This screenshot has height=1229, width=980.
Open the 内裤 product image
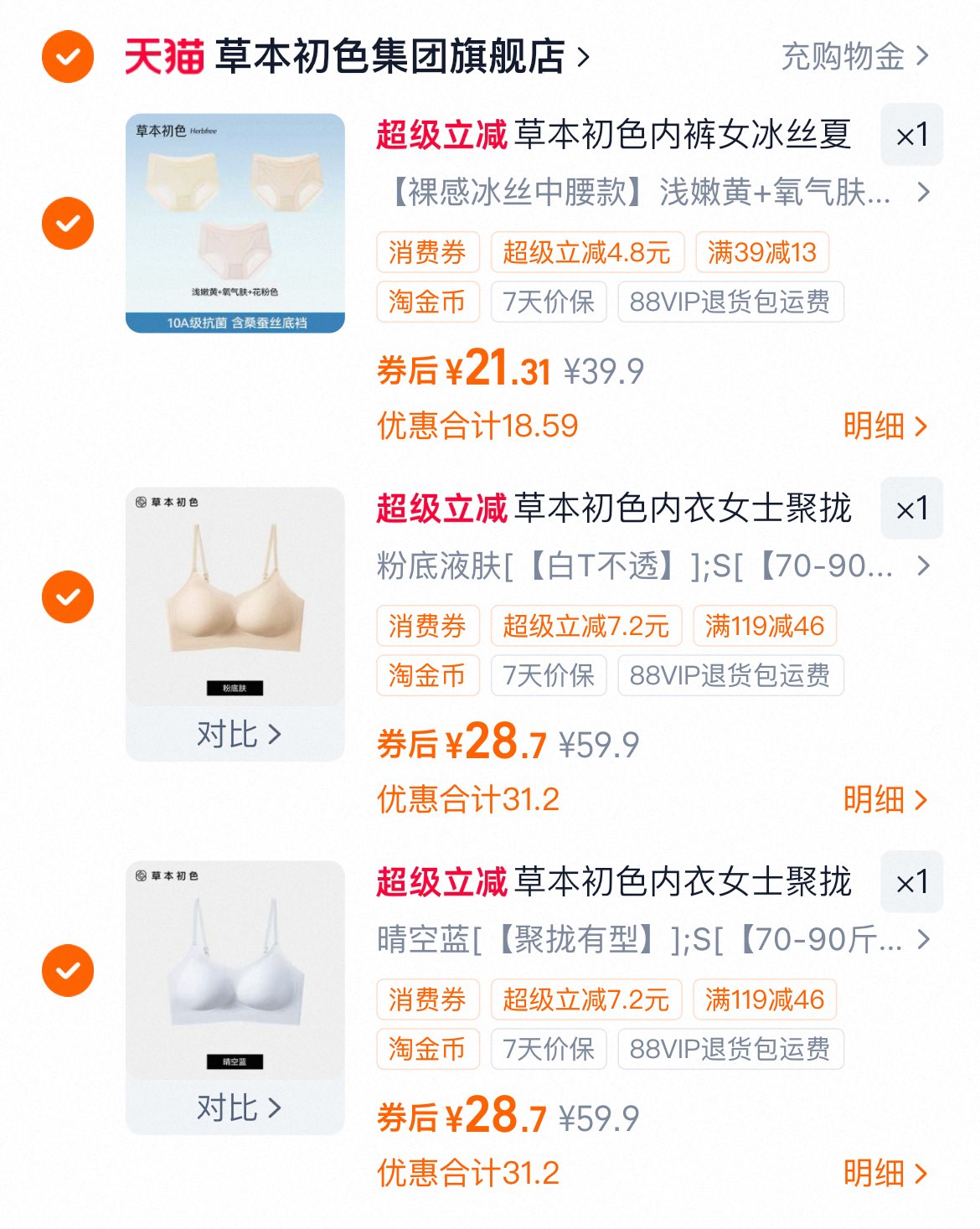(235, 224)
